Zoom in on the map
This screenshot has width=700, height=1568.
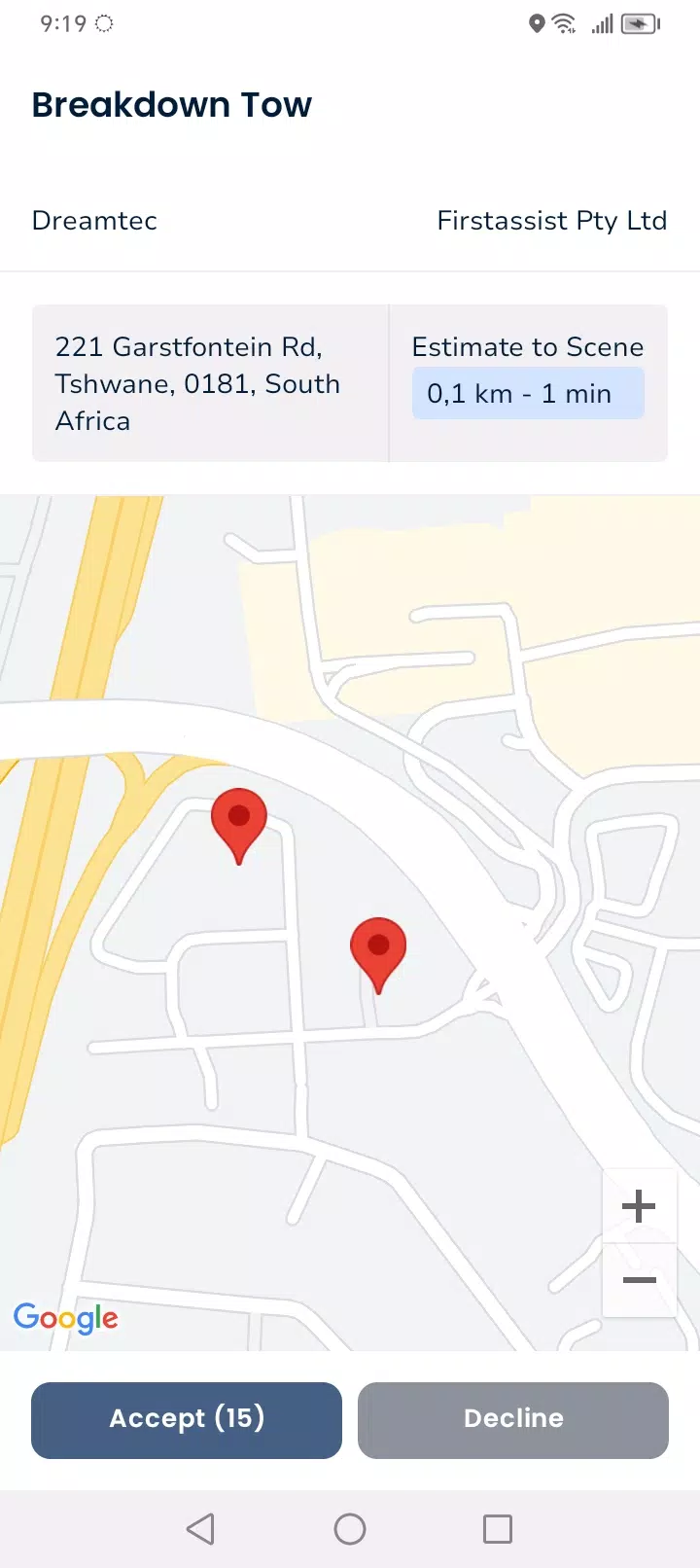tap(639, 1206)
